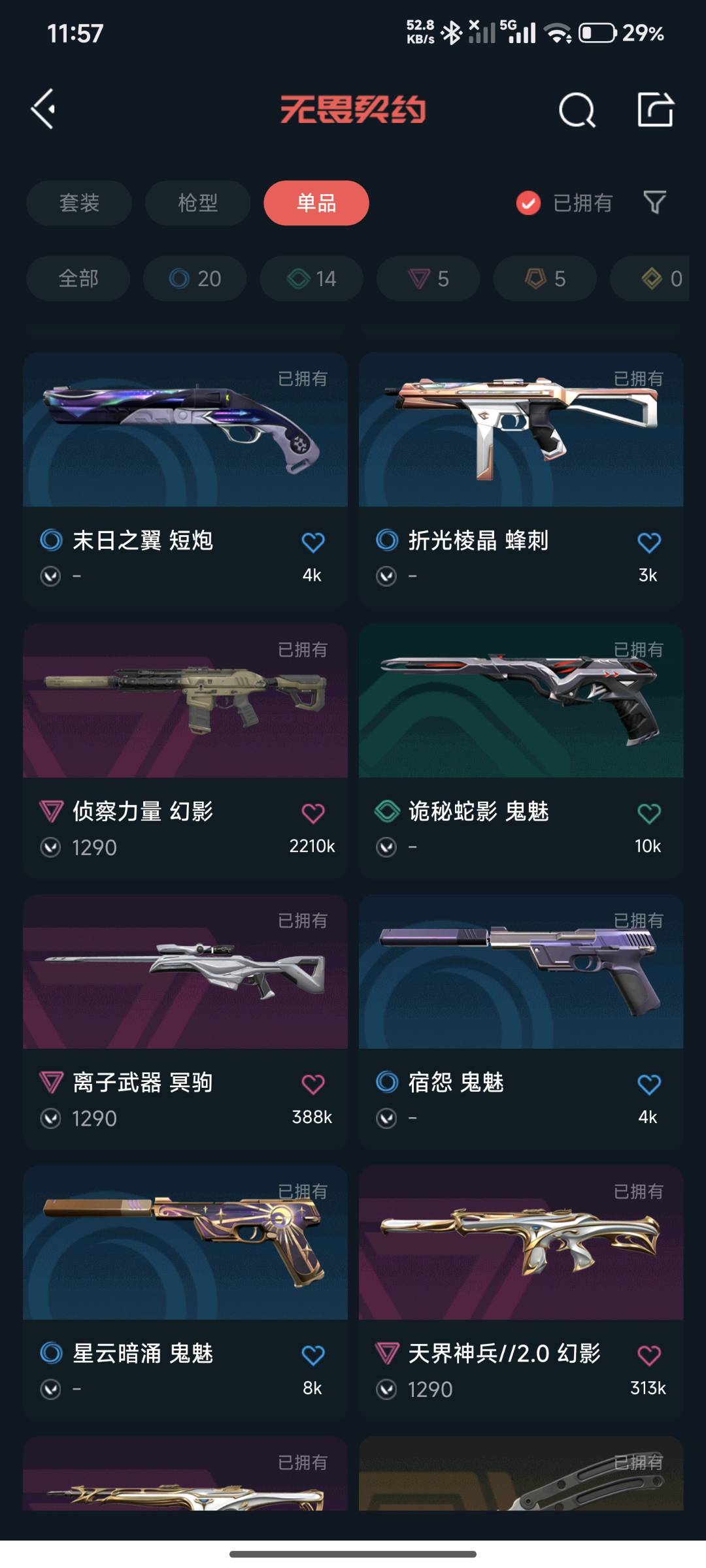This screenshot has width=706, height=1568.
Task: Open the 末日之翼 短炮 skin card
Action: pos(185,431)
